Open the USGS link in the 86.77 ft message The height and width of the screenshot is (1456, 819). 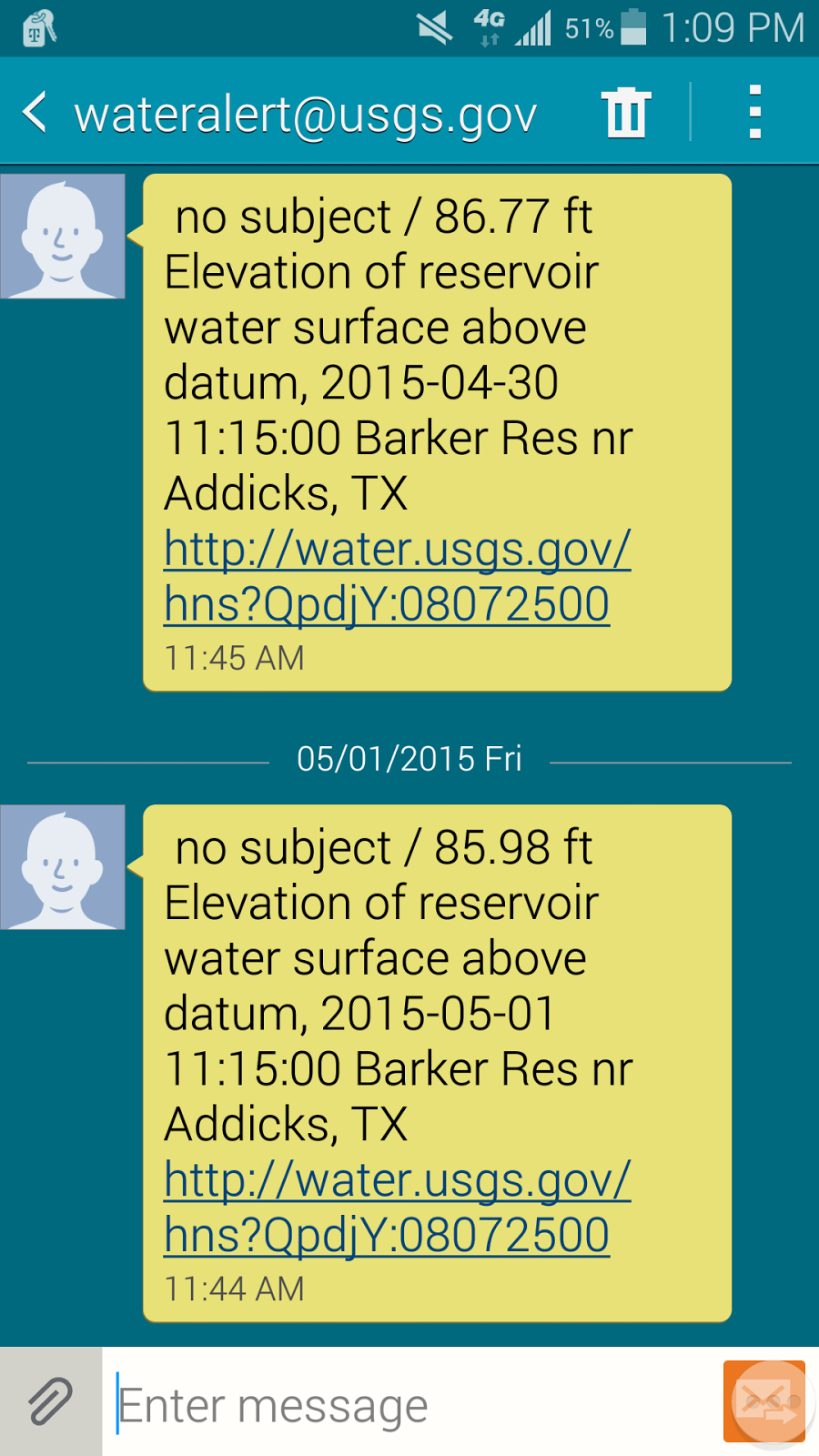396,576
